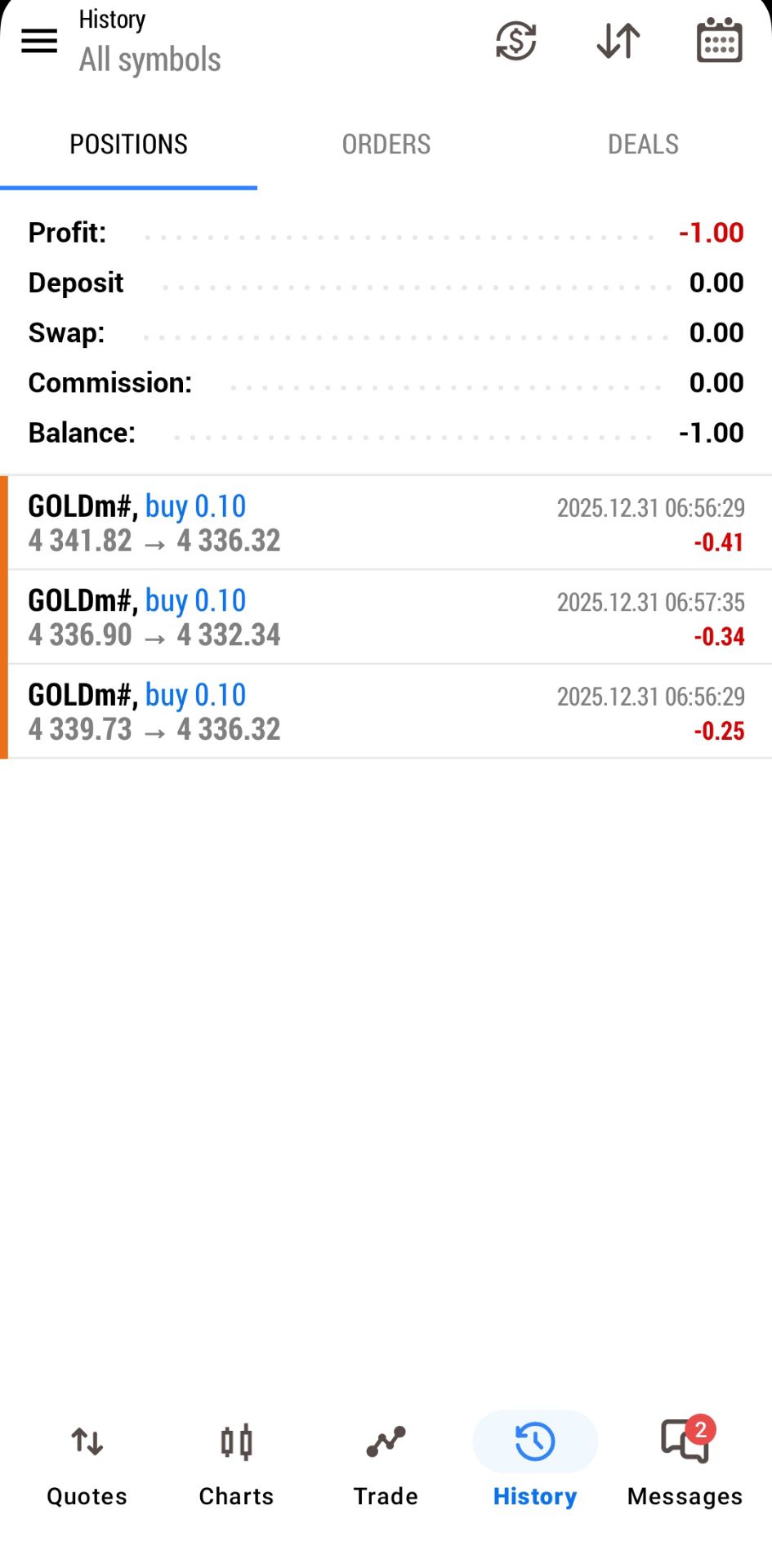The width and height of the screenshot is (772, 1568).
Task: Switch to the Deals tab
Action: click(643, 145)
